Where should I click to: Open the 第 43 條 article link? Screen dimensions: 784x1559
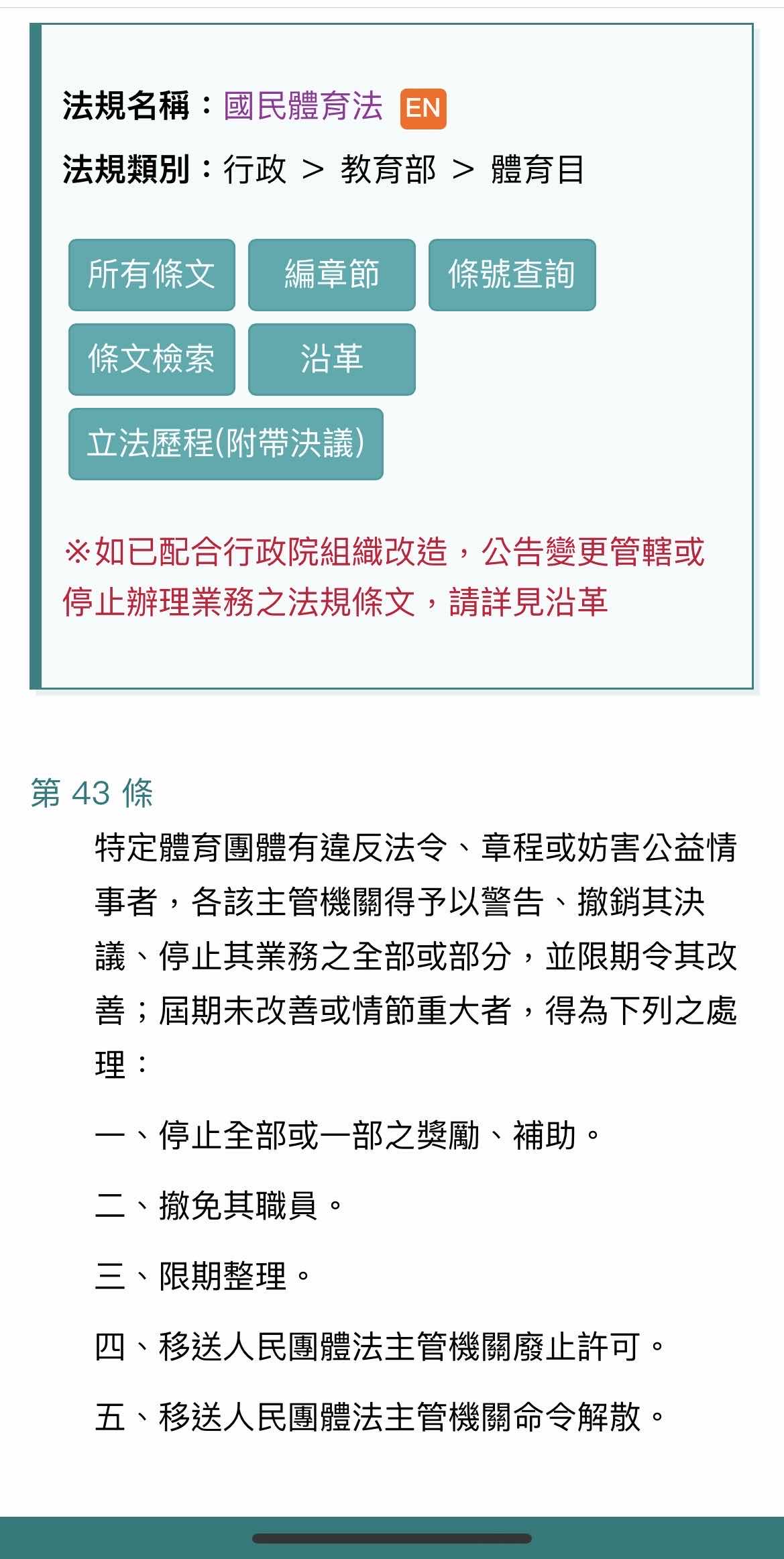(x=92, y=793)
